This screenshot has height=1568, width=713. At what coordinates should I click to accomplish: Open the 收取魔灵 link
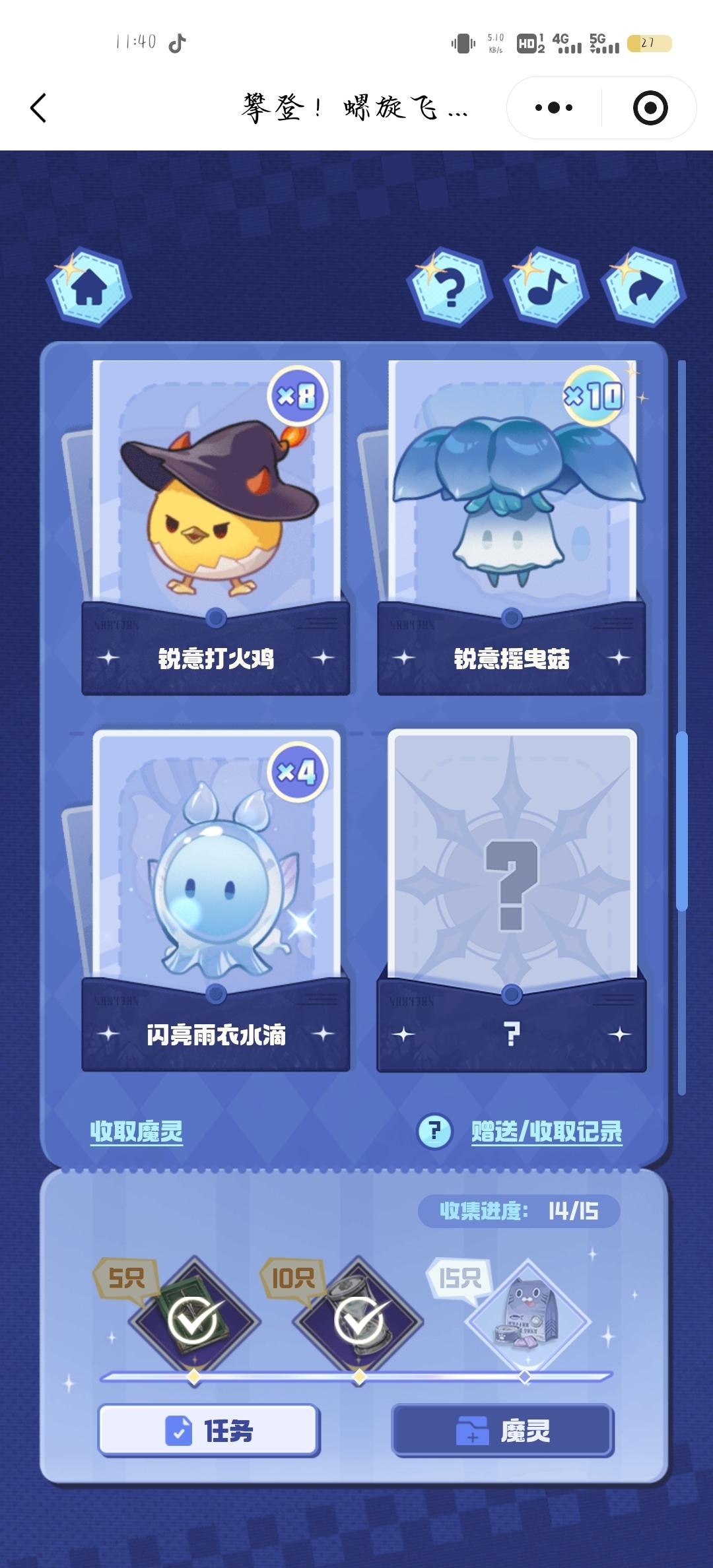tap(137, 1131)
